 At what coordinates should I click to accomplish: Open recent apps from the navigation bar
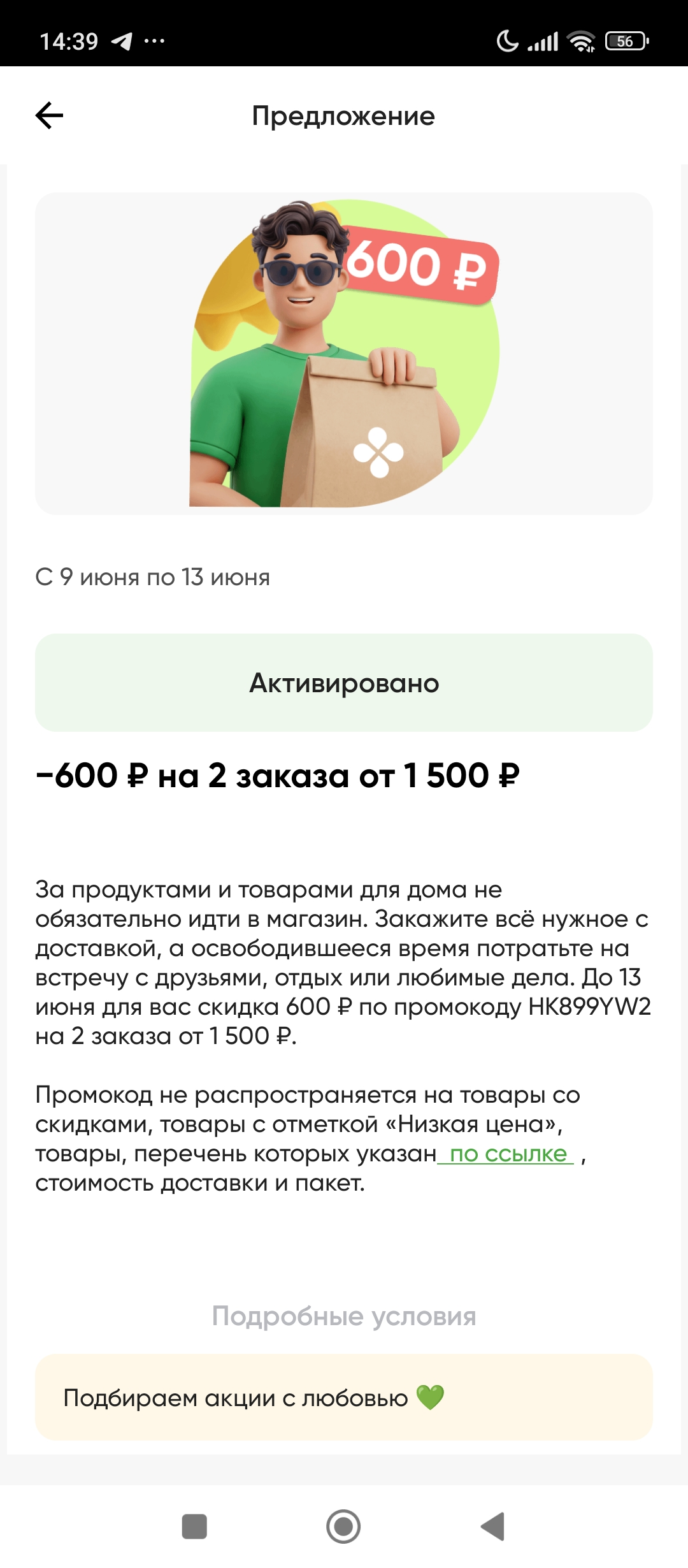194,1527
